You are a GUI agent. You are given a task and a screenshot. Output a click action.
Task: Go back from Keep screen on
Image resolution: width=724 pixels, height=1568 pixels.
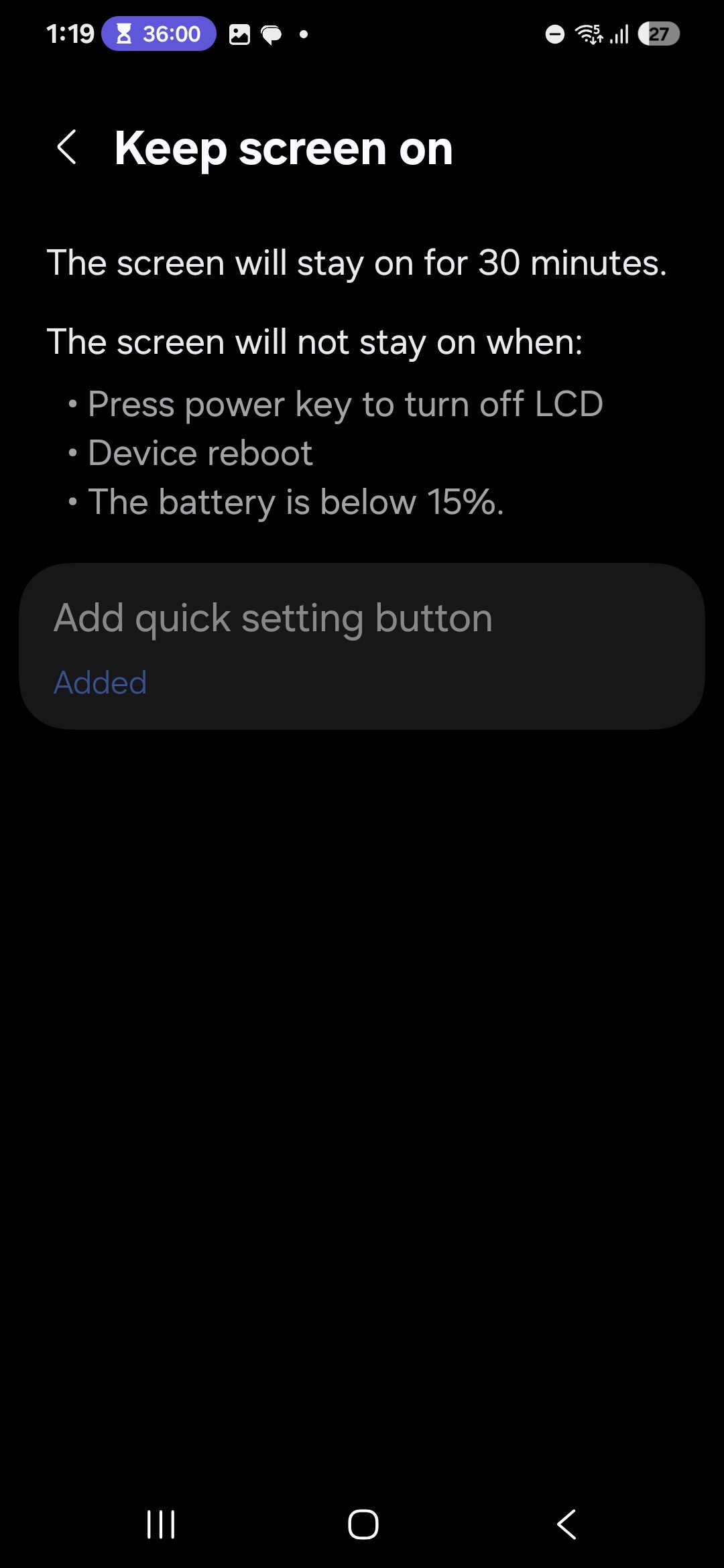(67, 147)
